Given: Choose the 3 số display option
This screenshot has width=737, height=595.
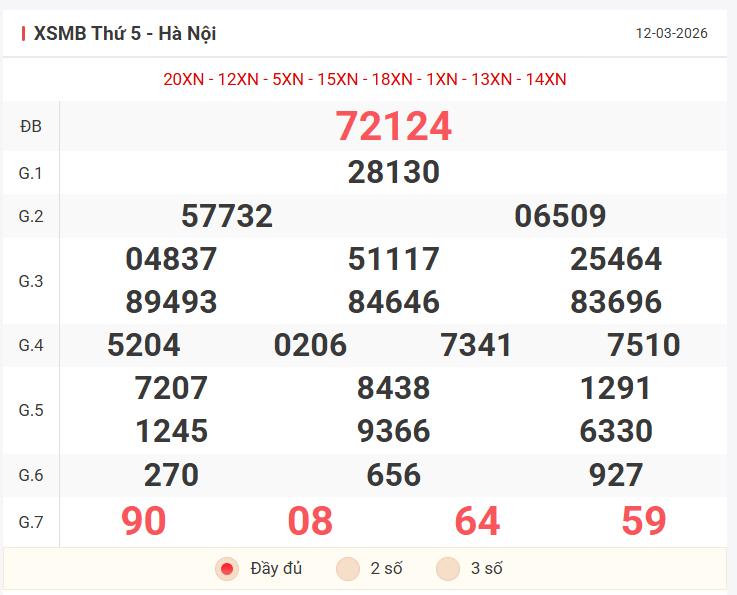Looking at the screenshot, I should (448, 569).
